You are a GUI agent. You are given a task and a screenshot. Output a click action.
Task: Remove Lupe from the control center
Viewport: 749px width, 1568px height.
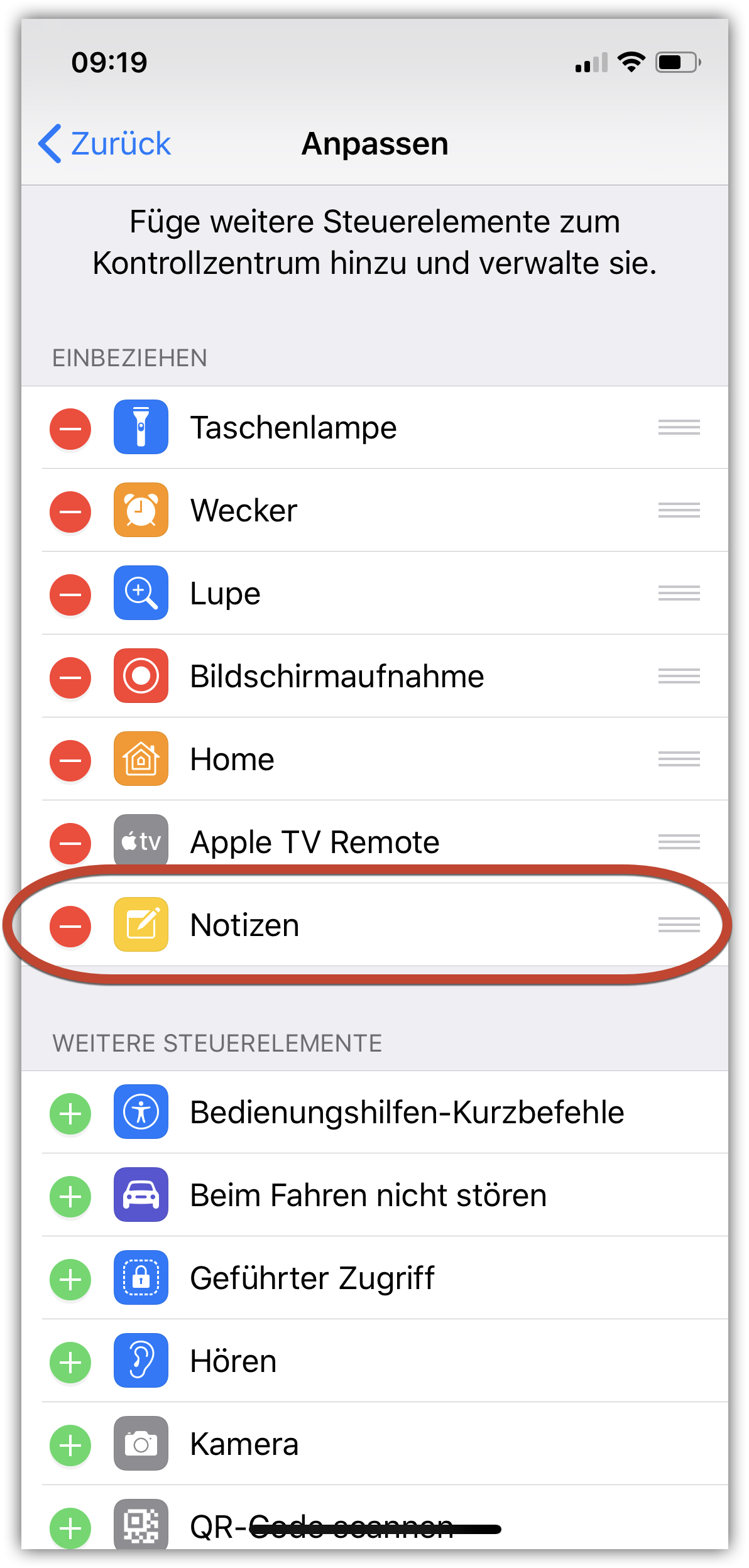point(70,595)
